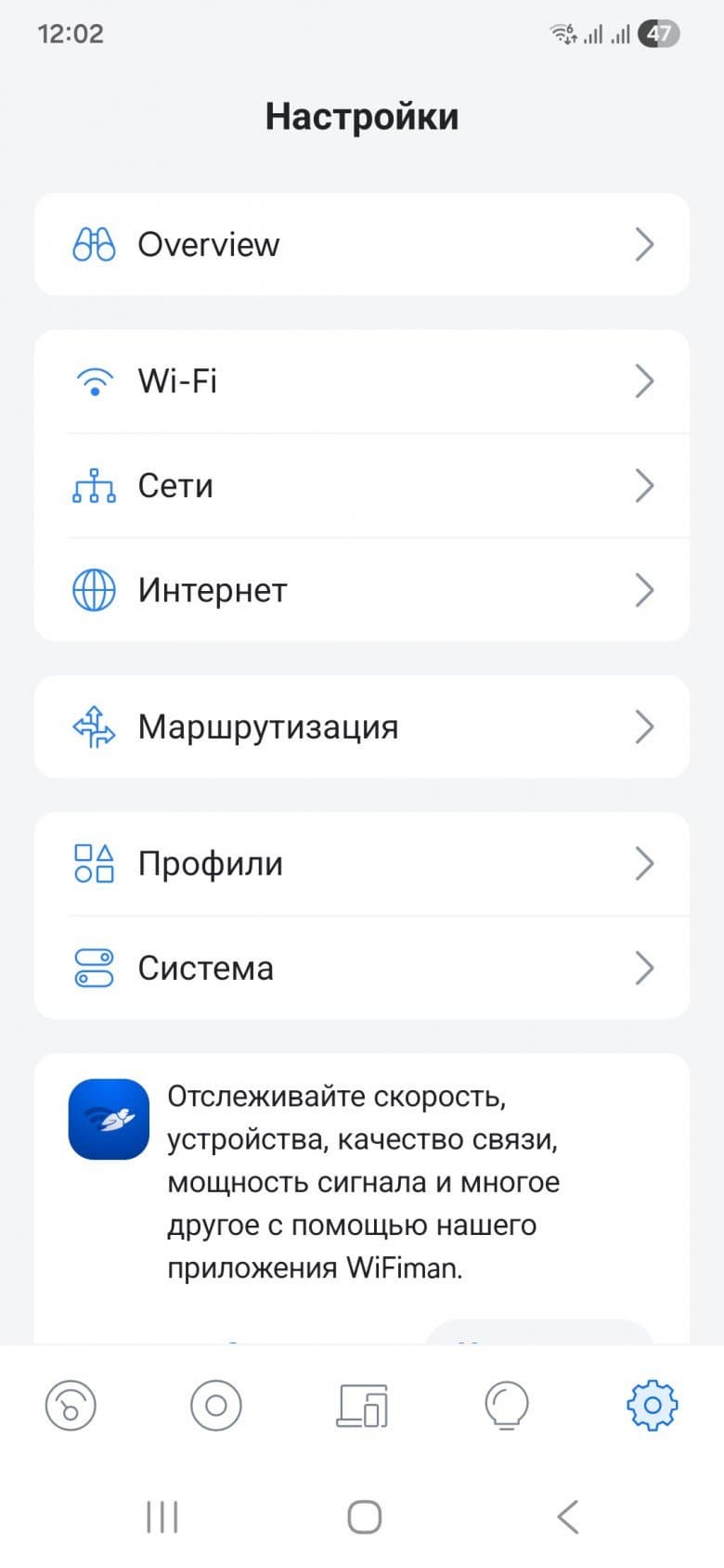Switch to the circle target bottom tab
The width and height of the screenshot is (724, 1568).
(x=216, y=1406)
